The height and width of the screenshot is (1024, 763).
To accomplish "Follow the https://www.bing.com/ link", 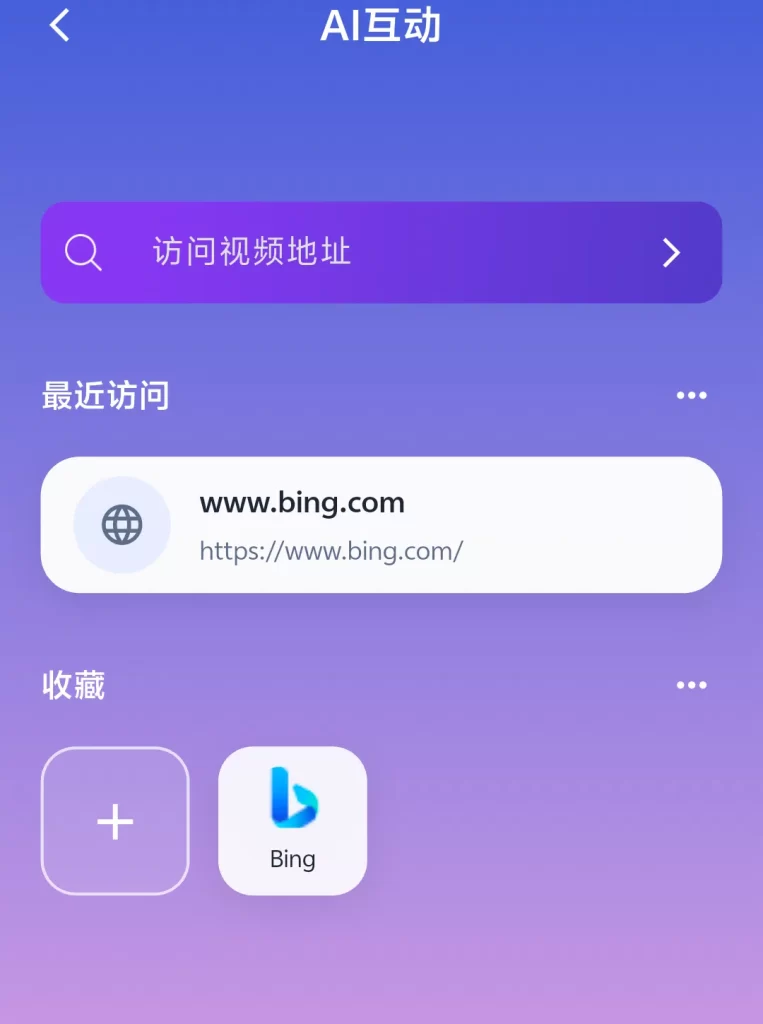I will pyautogui.click(x=330, y=551).
